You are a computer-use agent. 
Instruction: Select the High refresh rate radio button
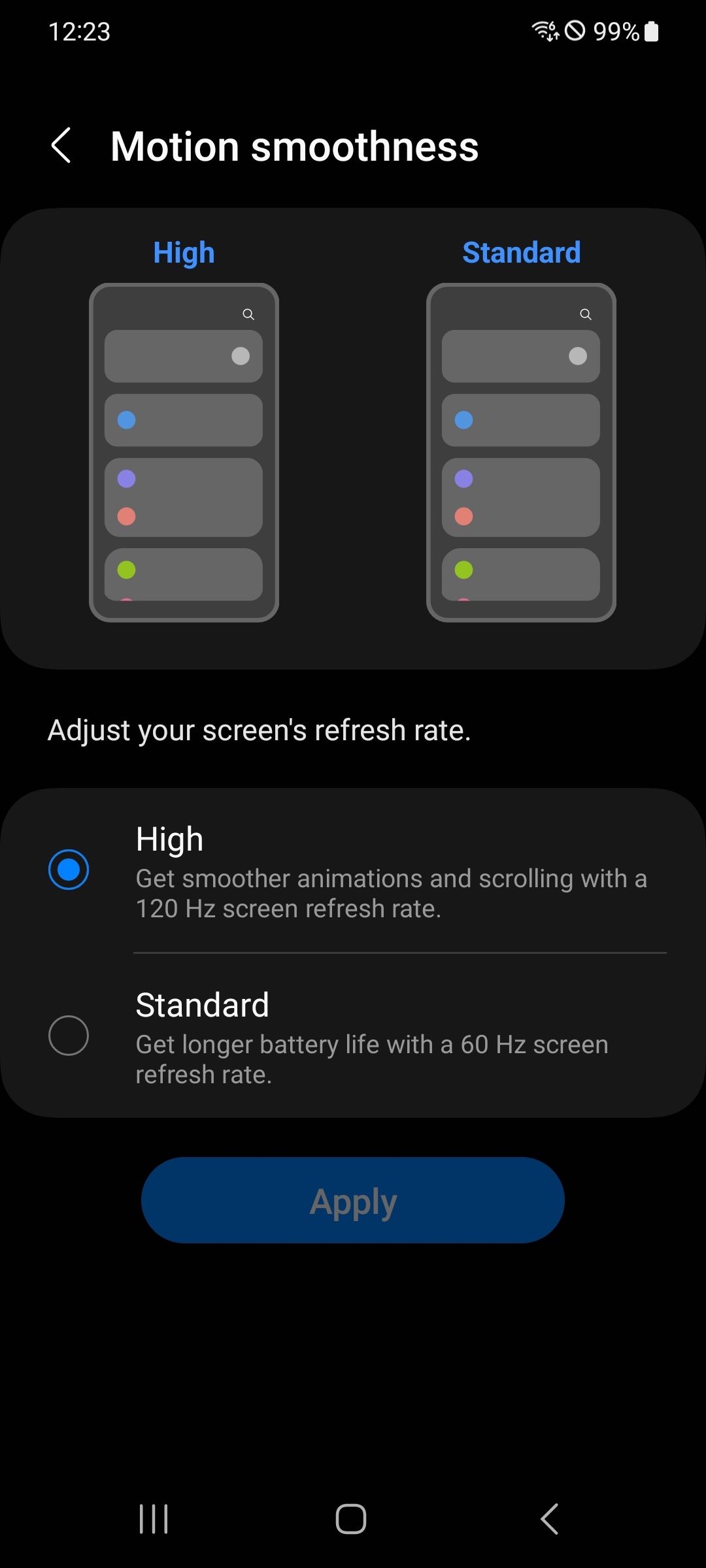coord(69,868)
